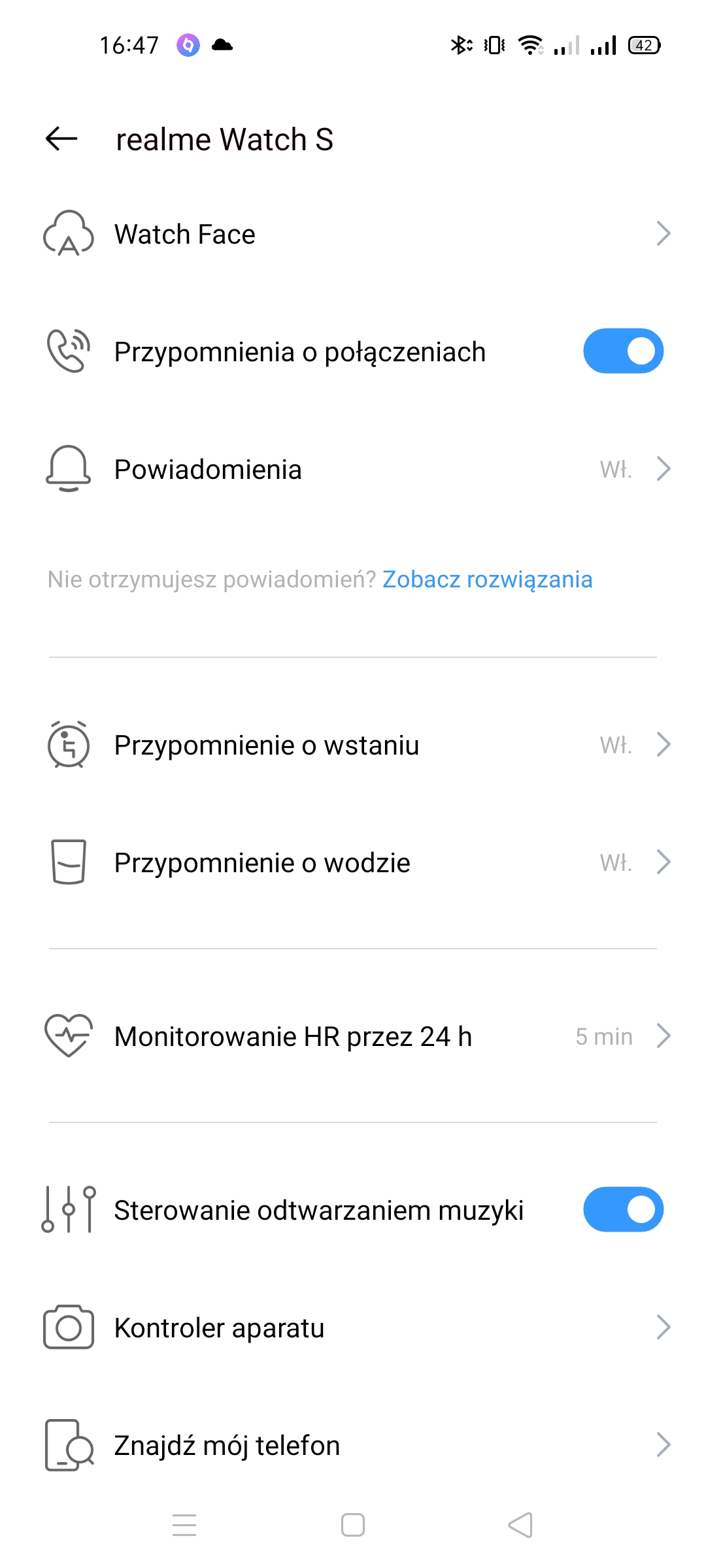Viewport: 706px width, 1568px height.
Task: Disable Sterowanie odtwarzaniem muzyki
Action: point(623,1209)
